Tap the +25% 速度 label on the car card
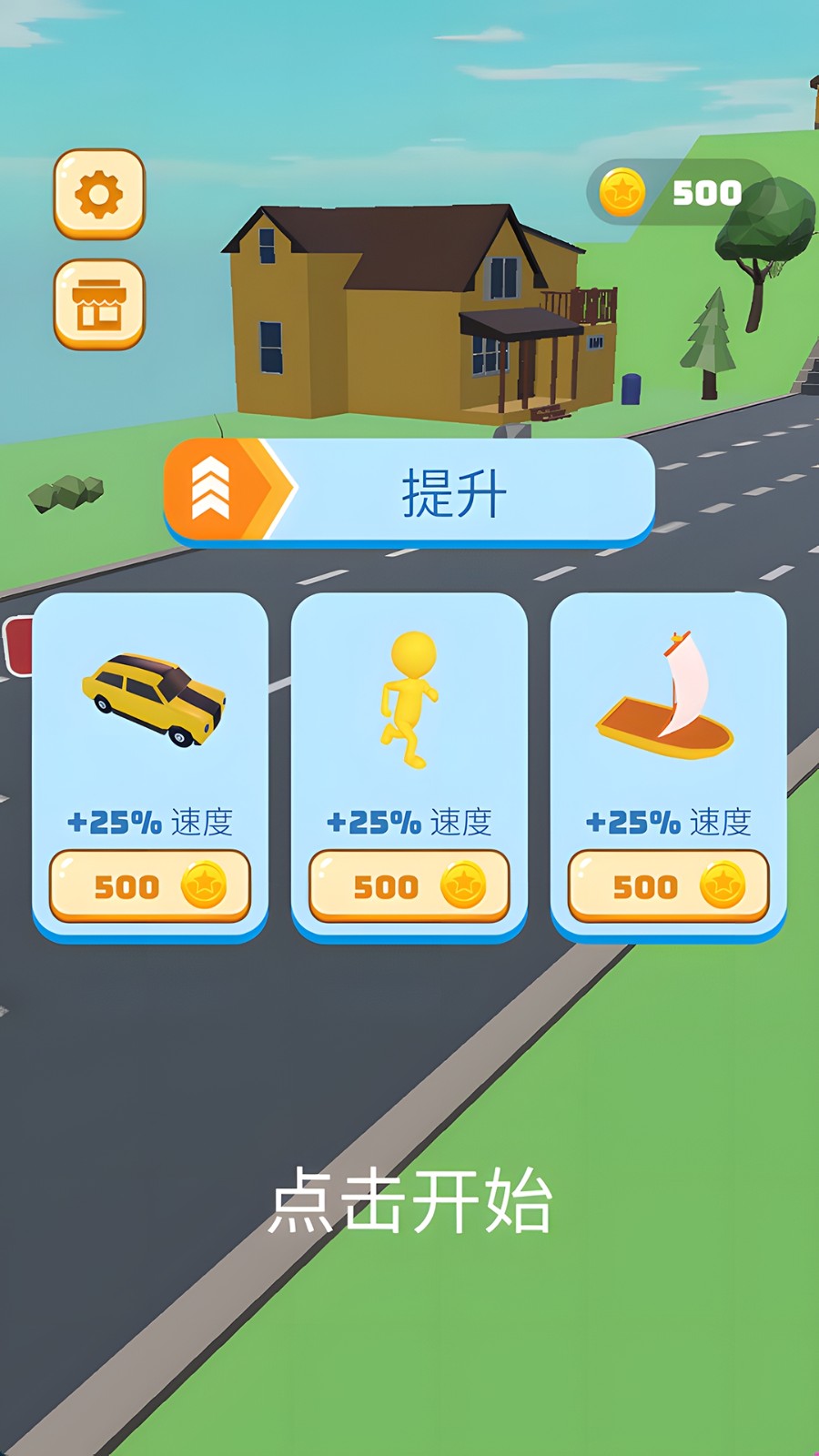 (x=151, y=822)
